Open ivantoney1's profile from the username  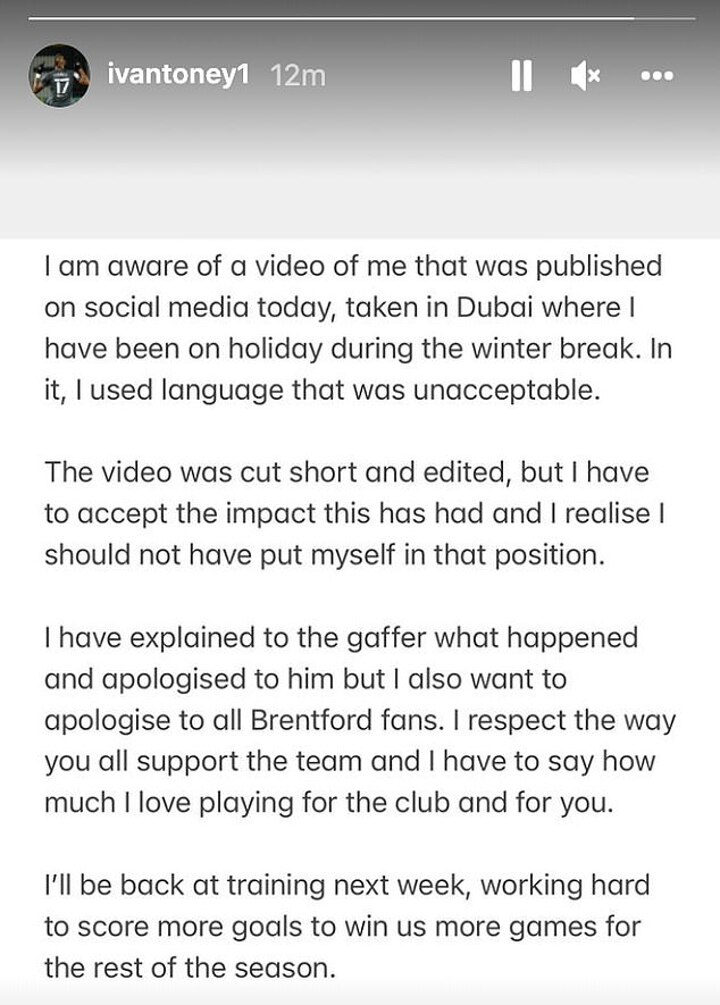(177, 76)
